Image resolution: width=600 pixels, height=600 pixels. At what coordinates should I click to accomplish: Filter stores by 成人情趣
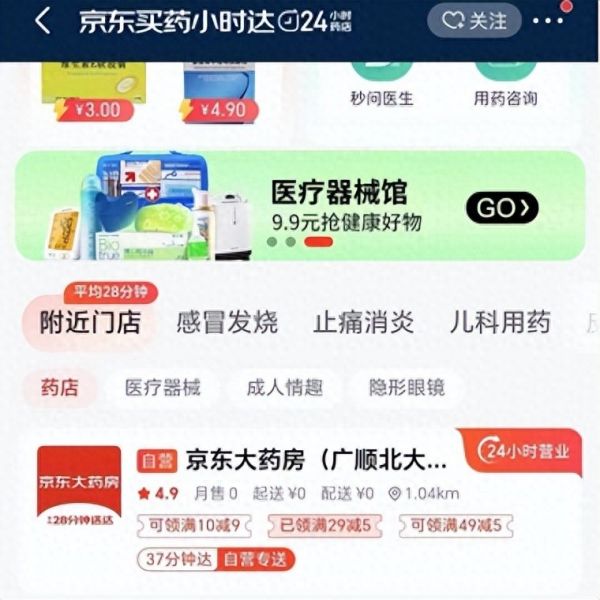(x=284, y=387)
